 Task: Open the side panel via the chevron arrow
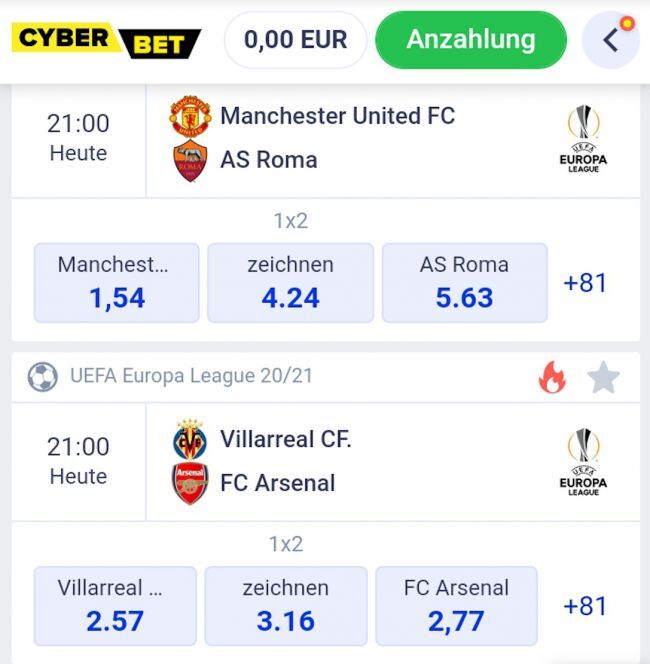pos(610,40)
